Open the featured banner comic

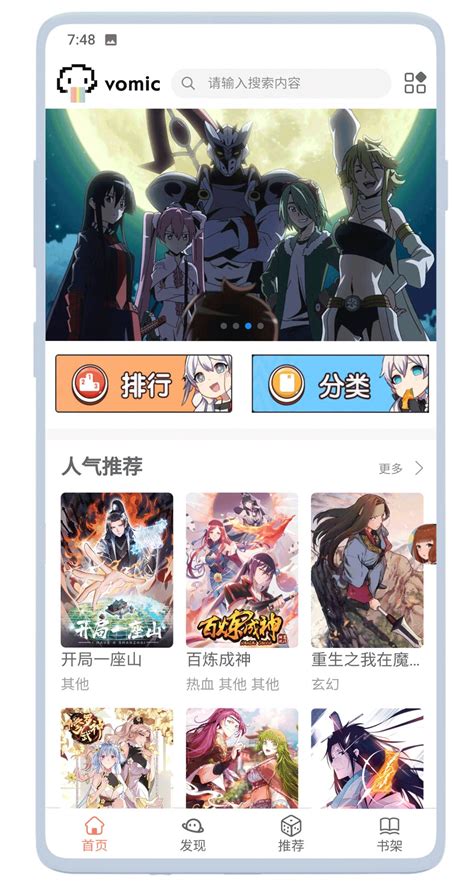[241, 224]
